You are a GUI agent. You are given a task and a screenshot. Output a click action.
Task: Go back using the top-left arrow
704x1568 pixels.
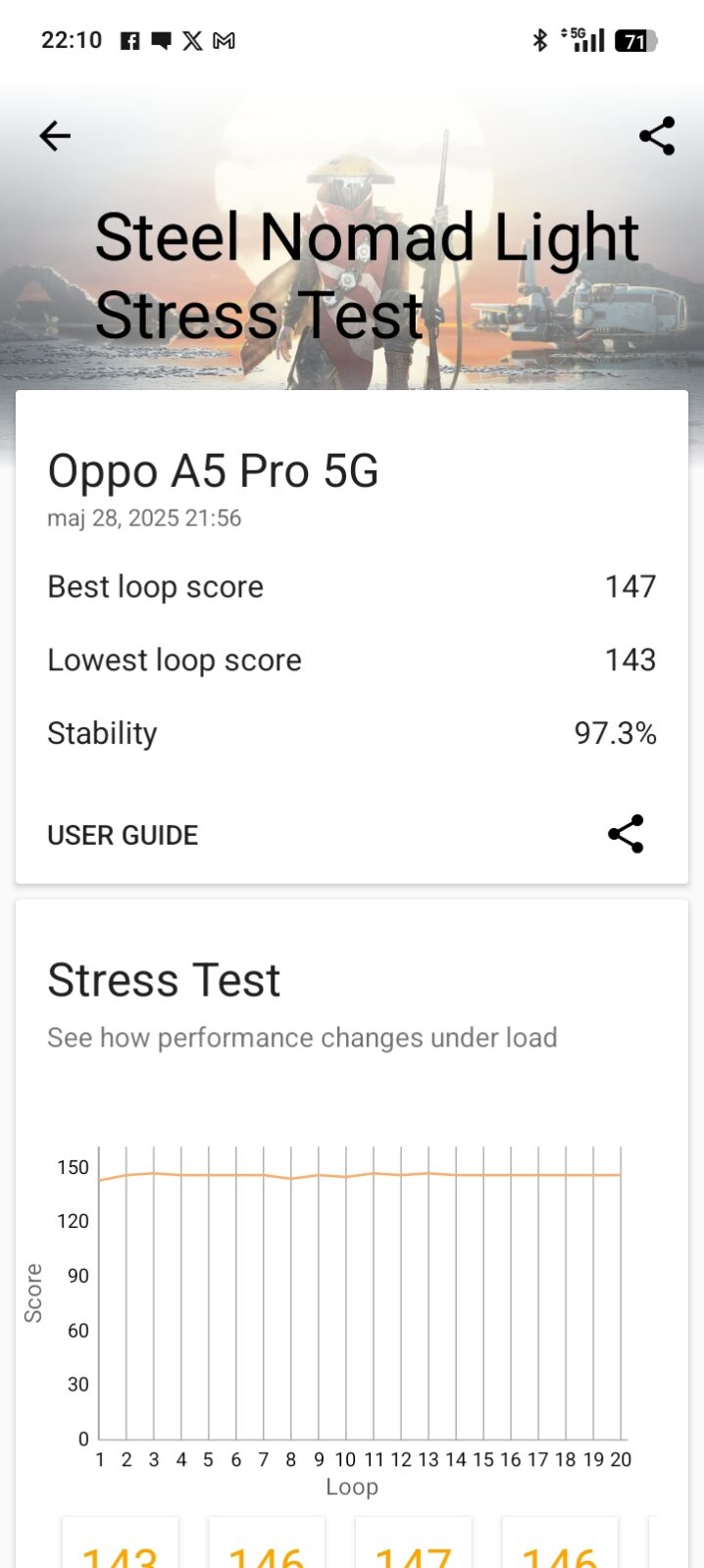[x=55, y=136]
